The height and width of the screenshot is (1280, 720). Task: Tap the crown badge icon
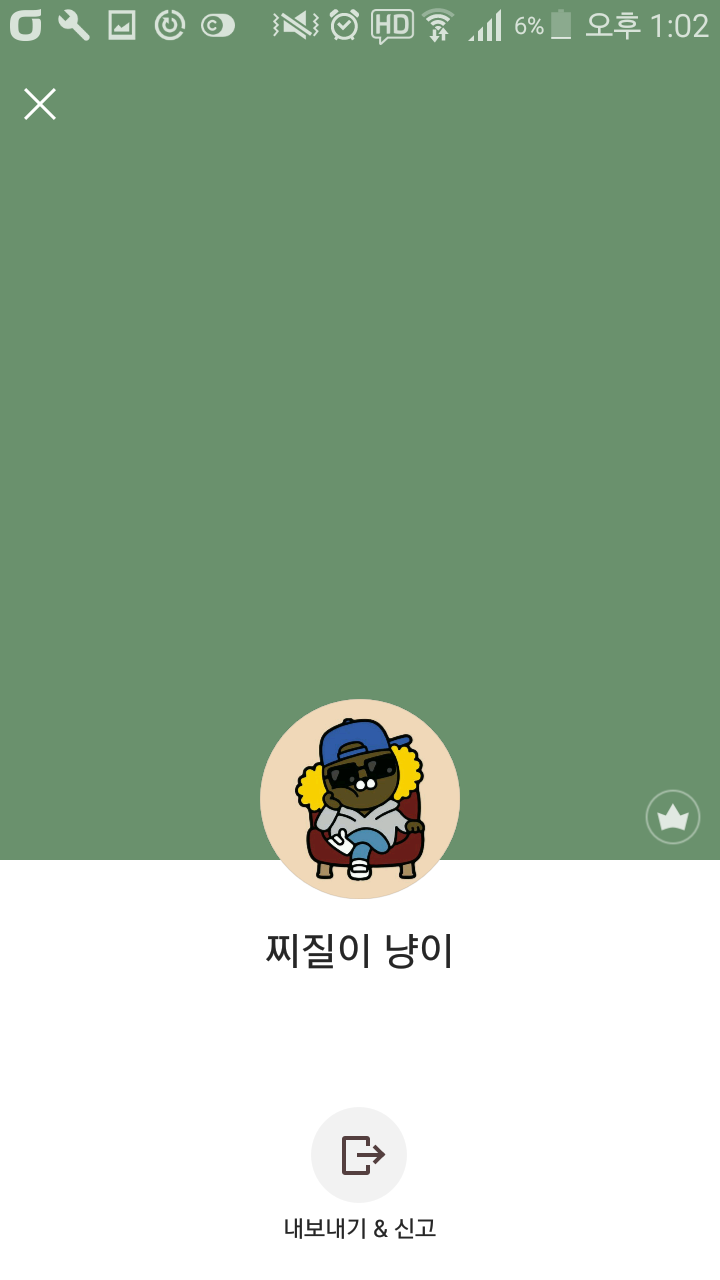click(x=673, y=817)
